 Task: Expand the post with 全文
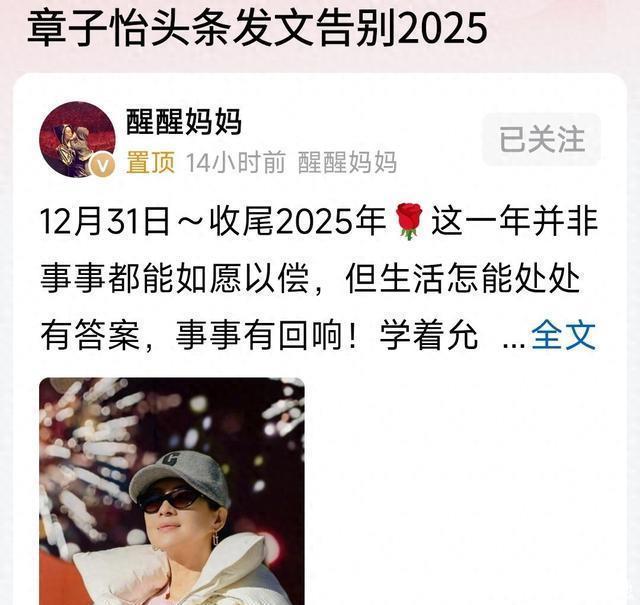(x=563, y=336)
